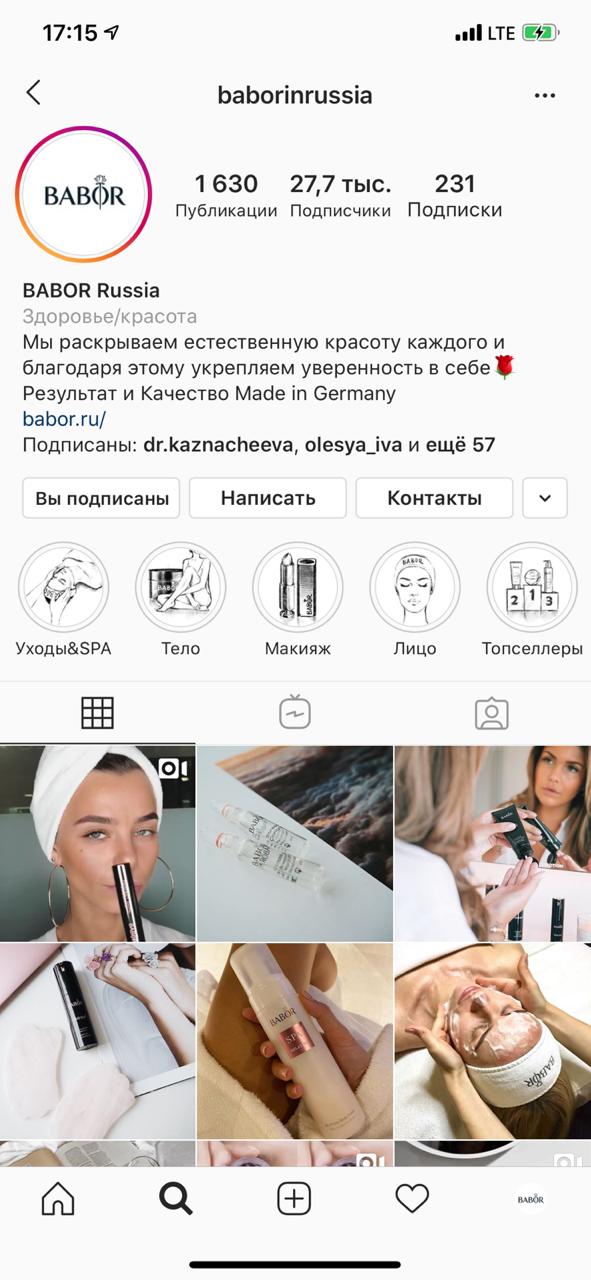This screenshot has height=1280, width=591.
Task: Open the three-dot overflow menu
Action: [x=544, y=95]
